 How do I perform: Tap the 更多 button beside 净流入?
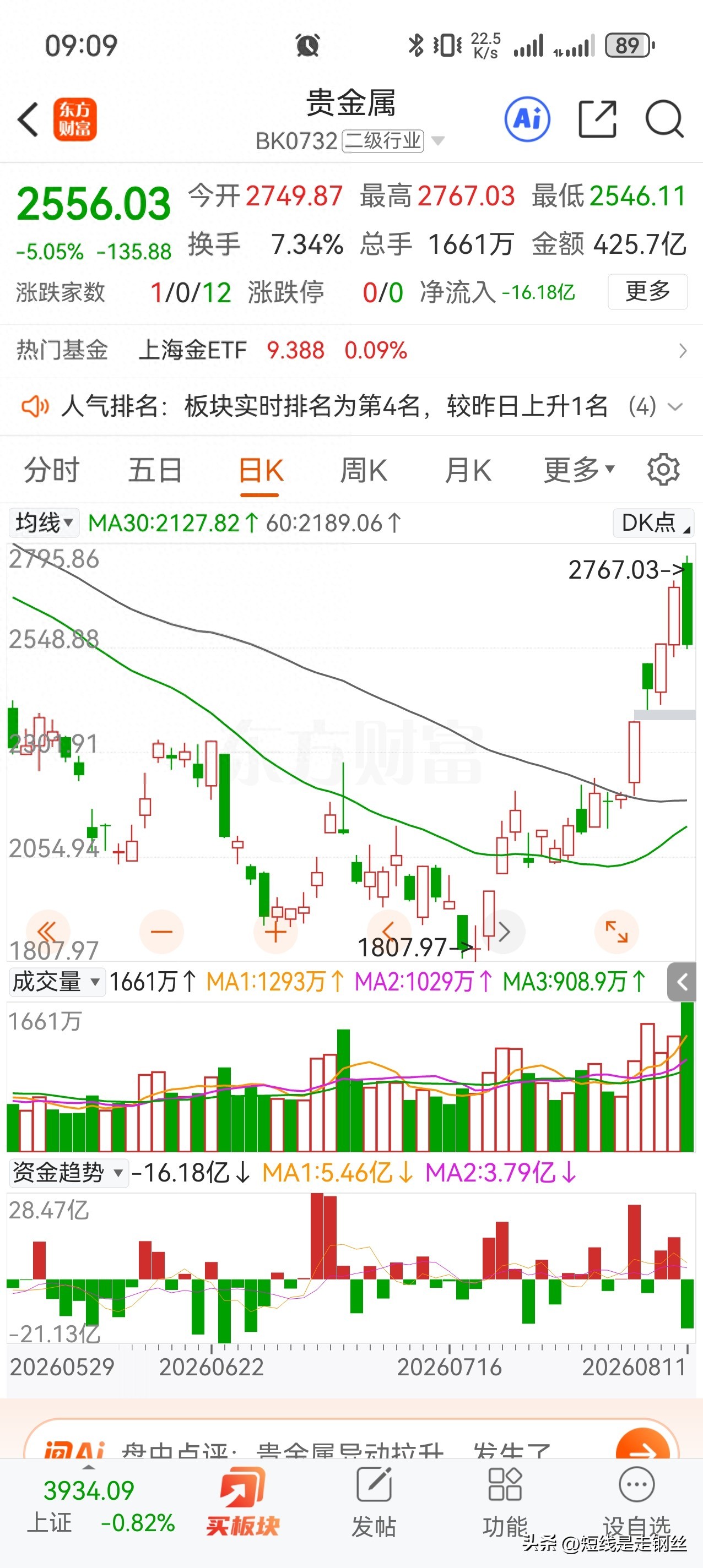click(647, 292)
